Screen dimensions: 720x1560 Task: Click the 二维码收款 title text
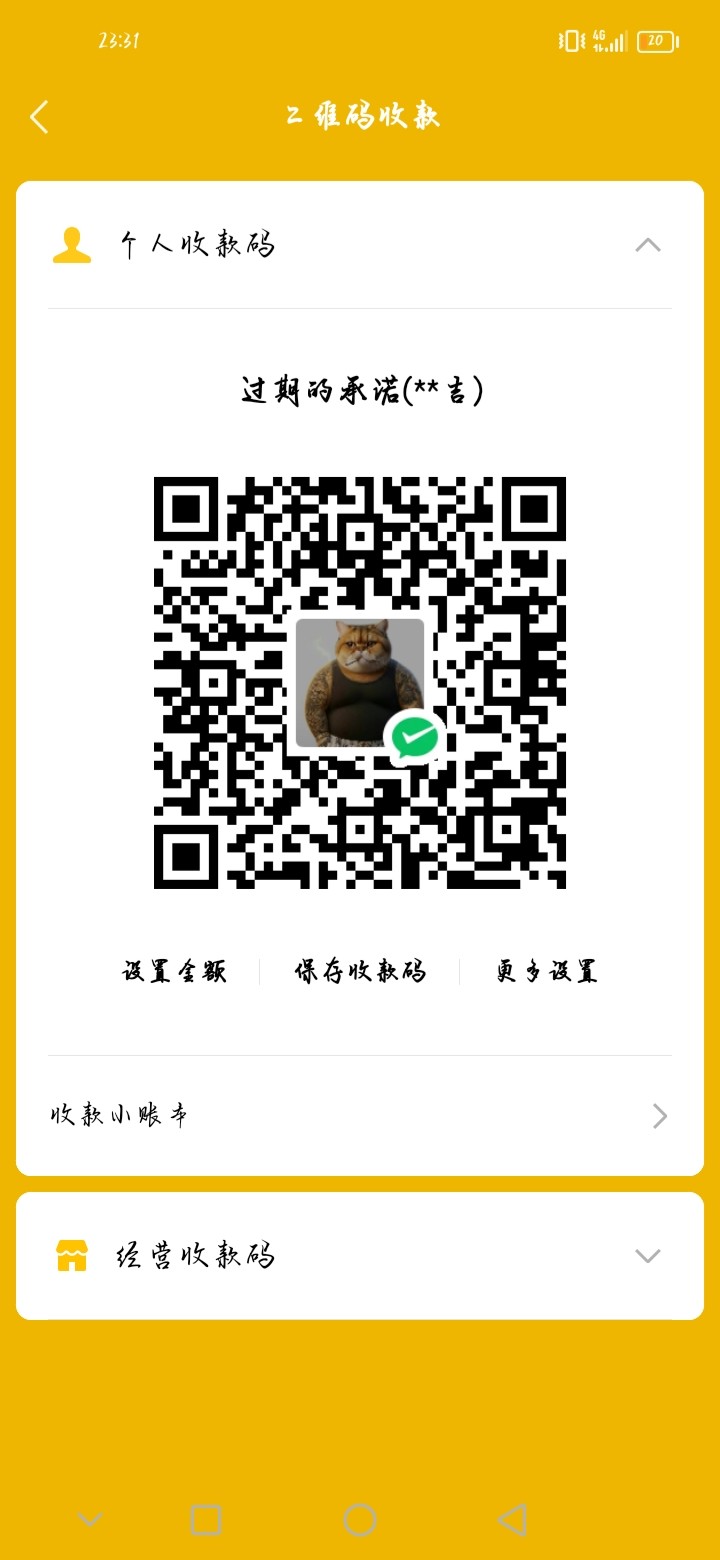tap(360, 116)
